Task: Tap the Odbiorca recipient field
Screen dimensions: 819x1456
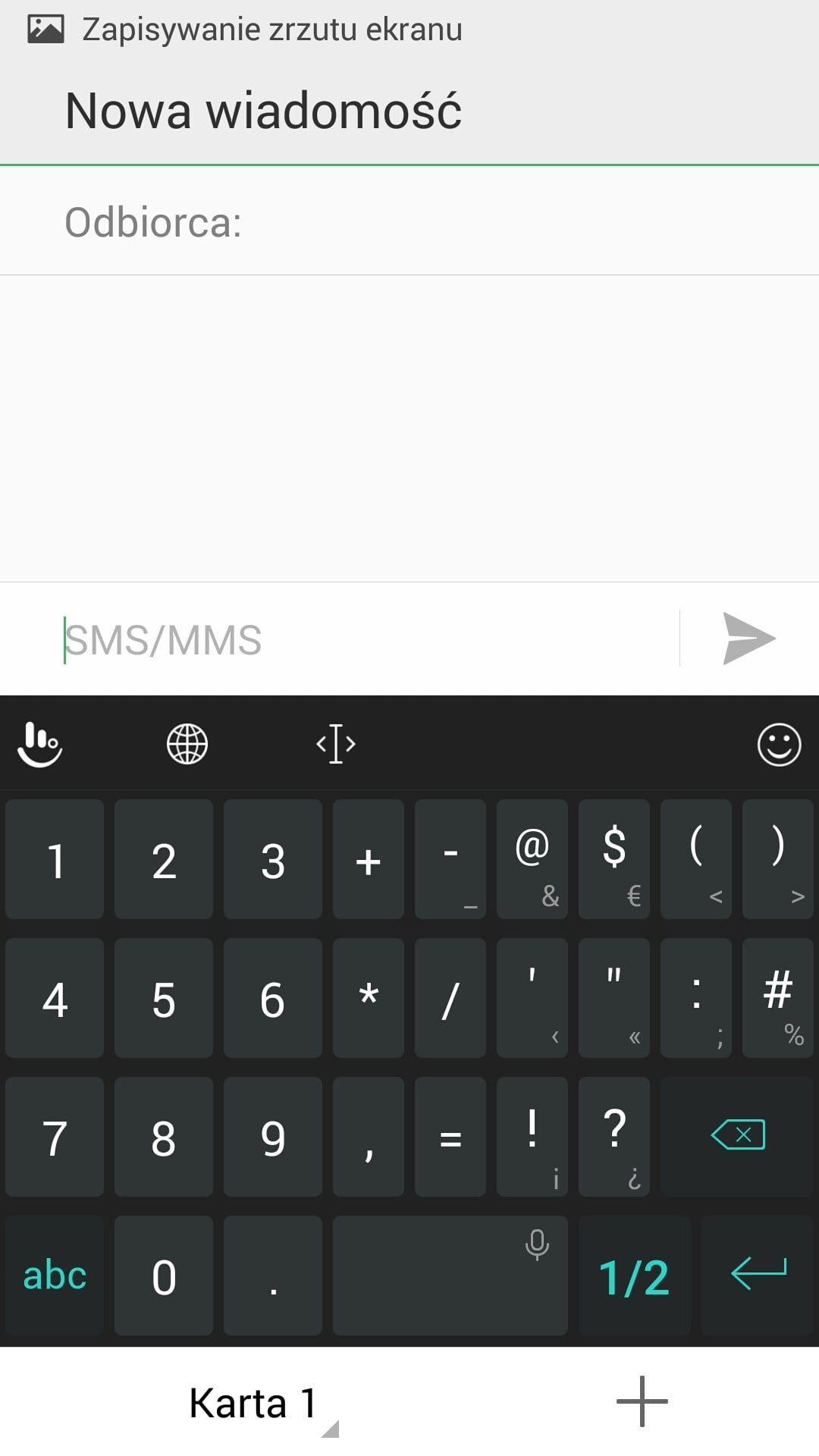Action: point(409,221)
